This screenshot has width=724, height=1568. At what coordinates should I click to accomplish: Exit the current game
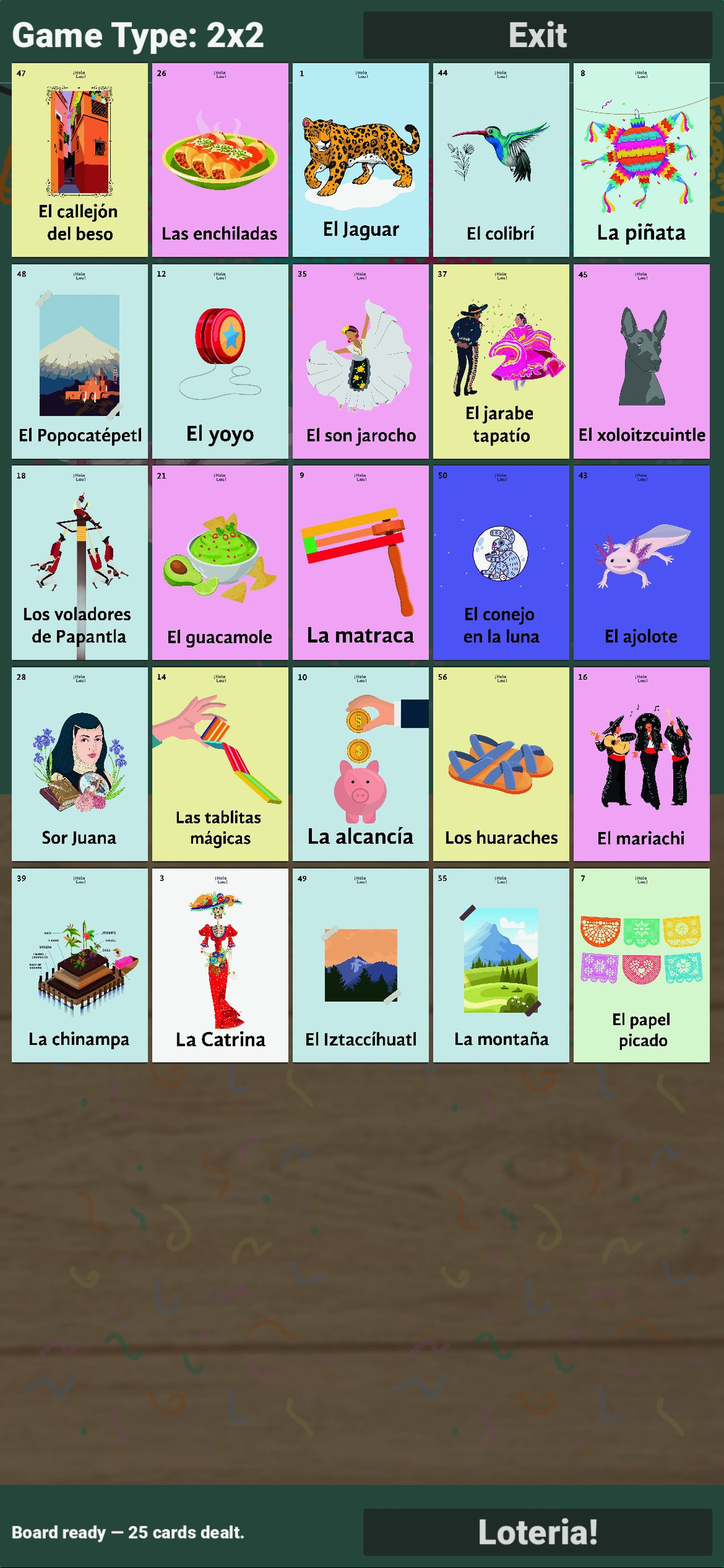pyautogui.click(x=537, y=36)
